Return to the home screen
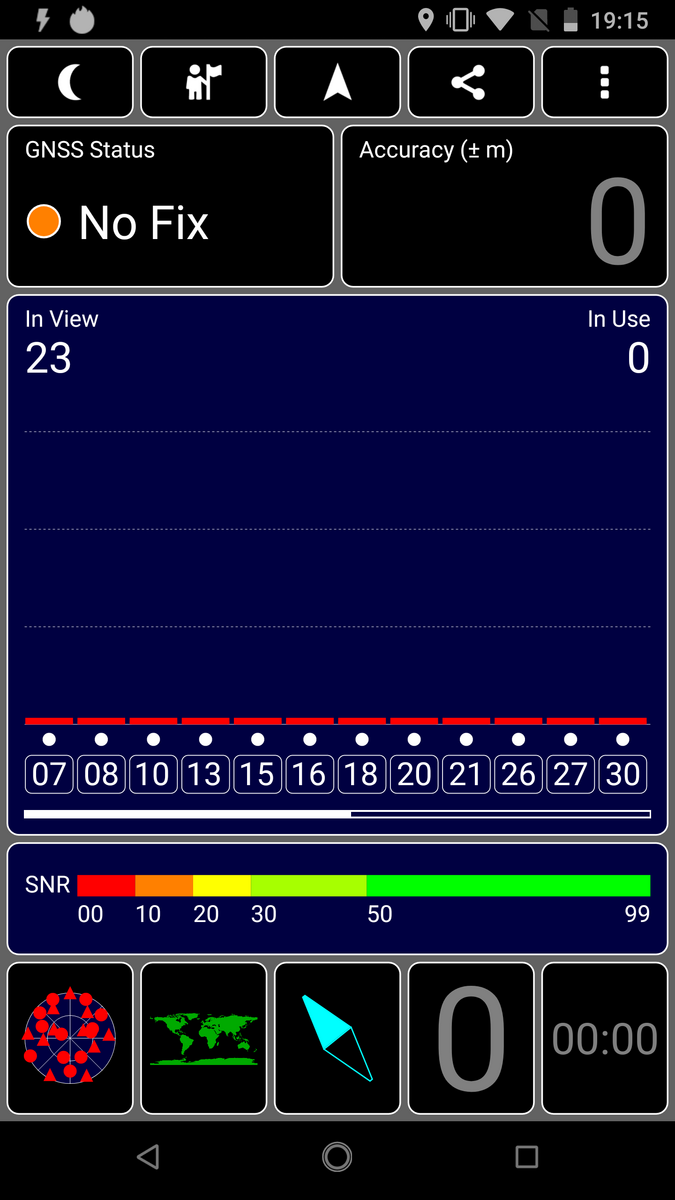The image size is (675, 1200). click(338, 1157)
